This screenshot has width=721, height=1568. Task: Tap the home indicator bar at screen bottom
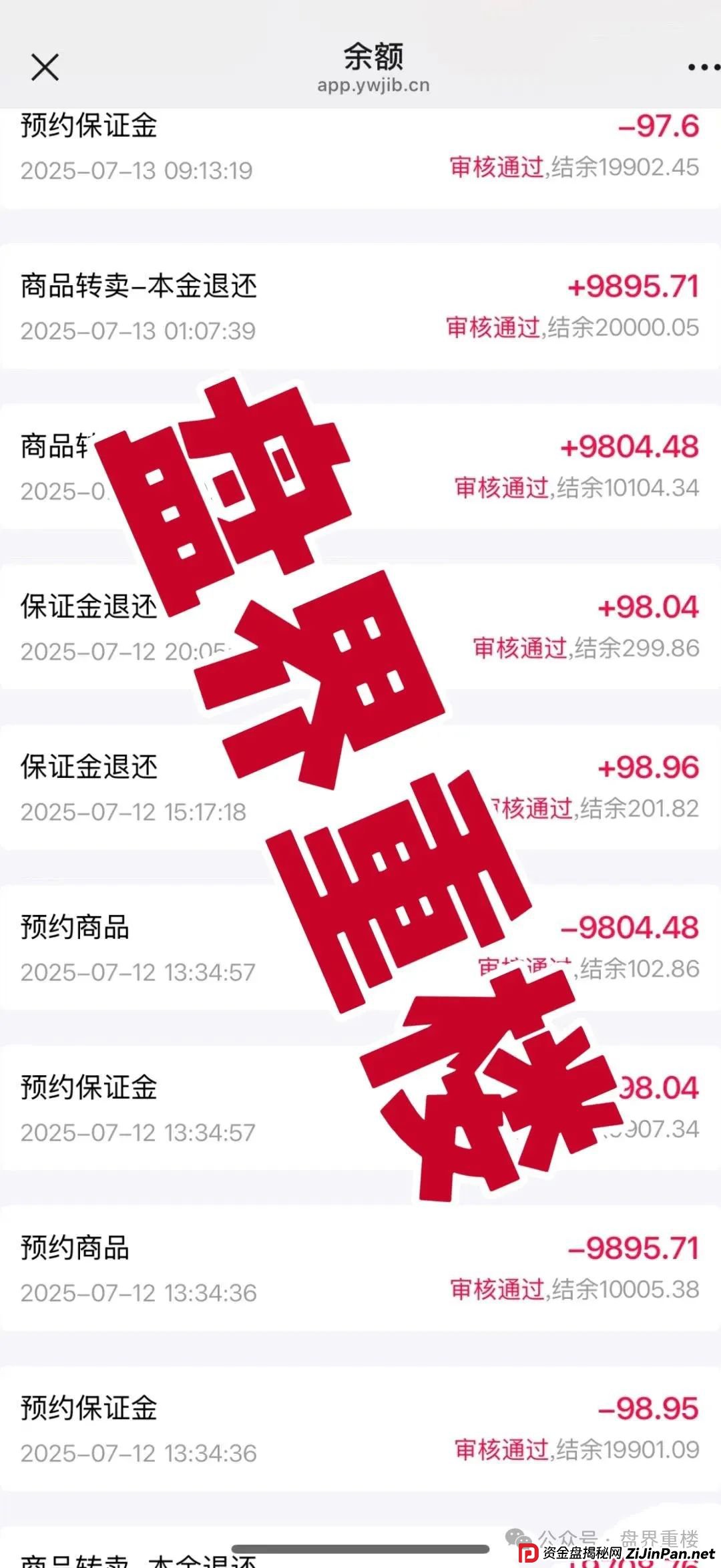[x=360, y=1549]
